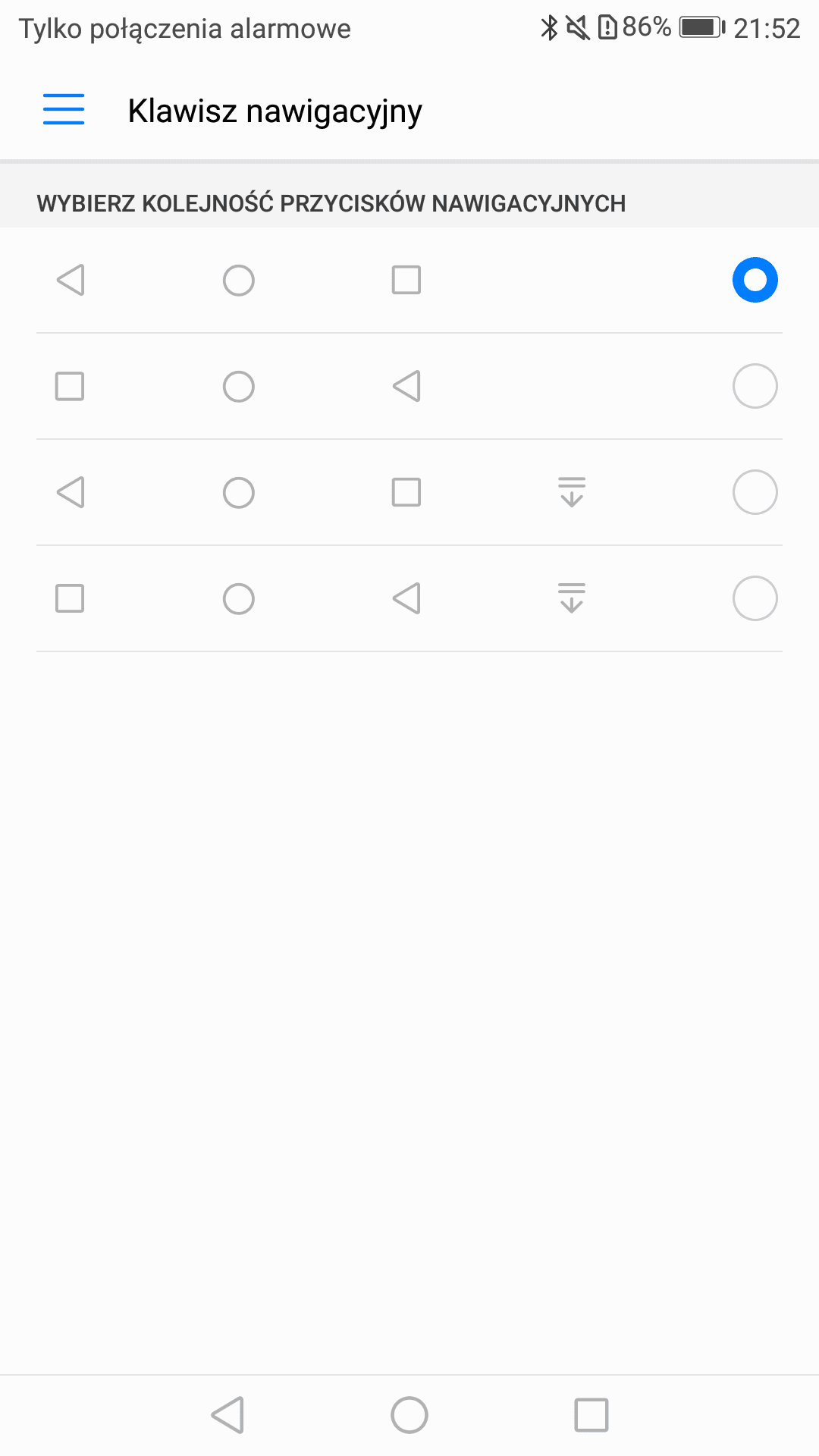The image size is (819, 1456).
Task: Open the hamburger drawer menu
Action: tap(64, 110)
